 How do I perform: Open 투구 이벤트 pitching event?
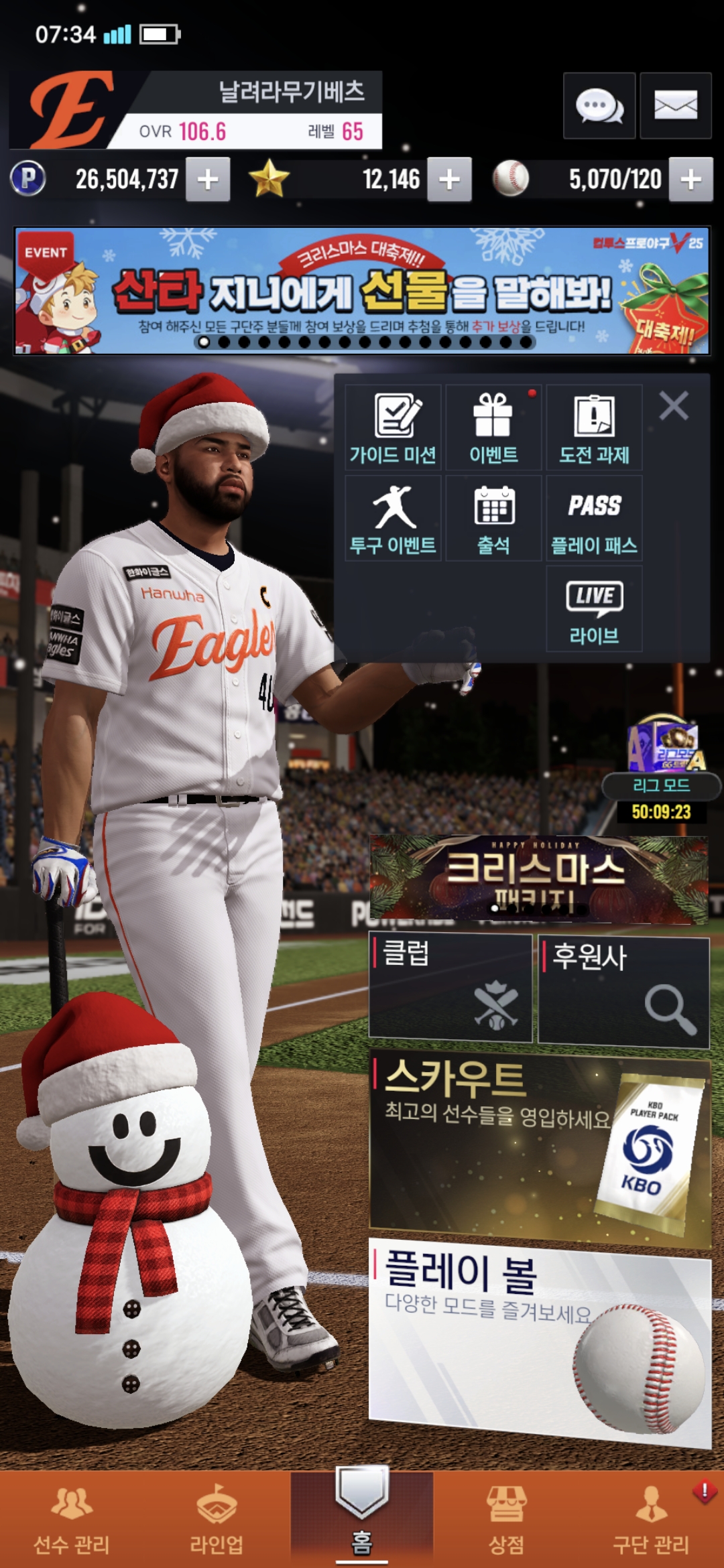tap(393, 518)
